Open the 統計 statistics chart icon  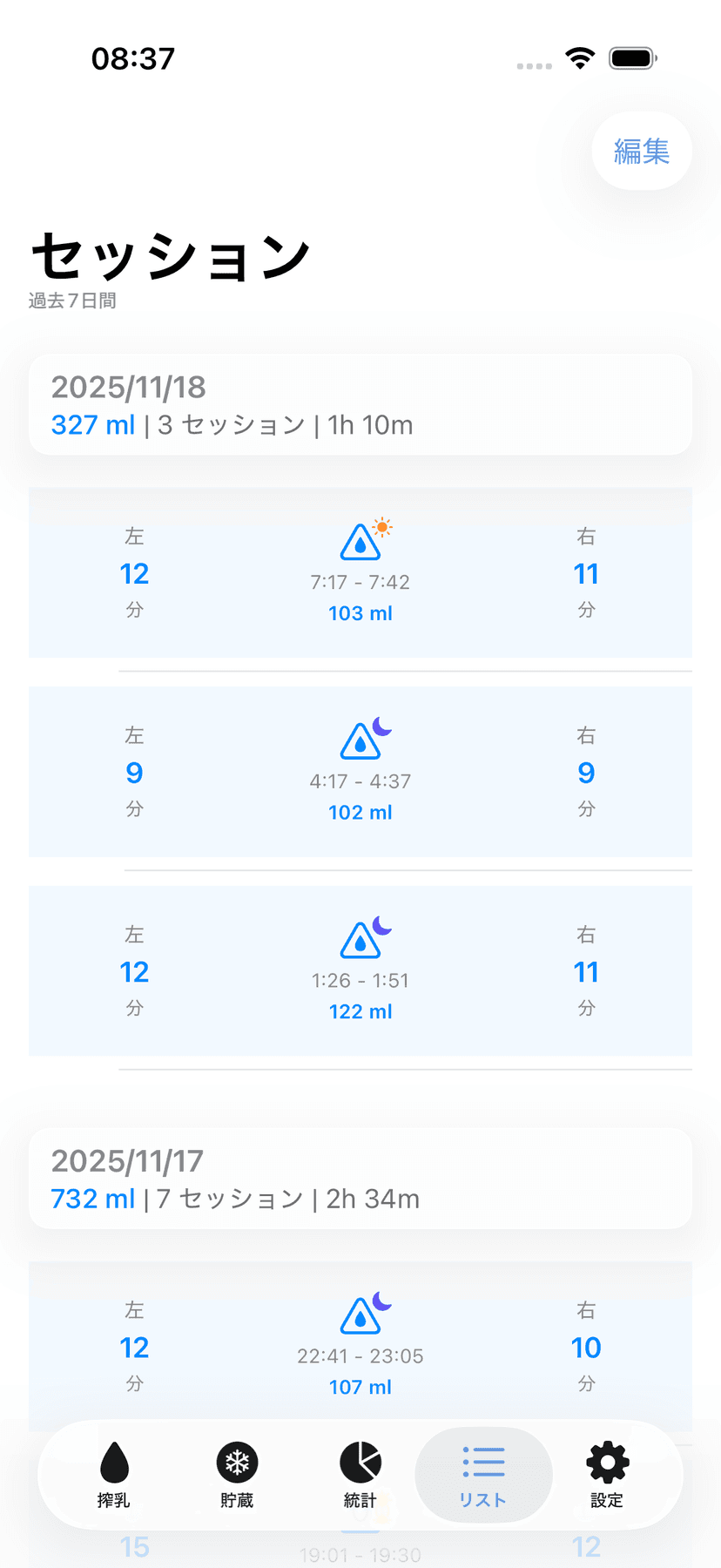[360, 1459]
